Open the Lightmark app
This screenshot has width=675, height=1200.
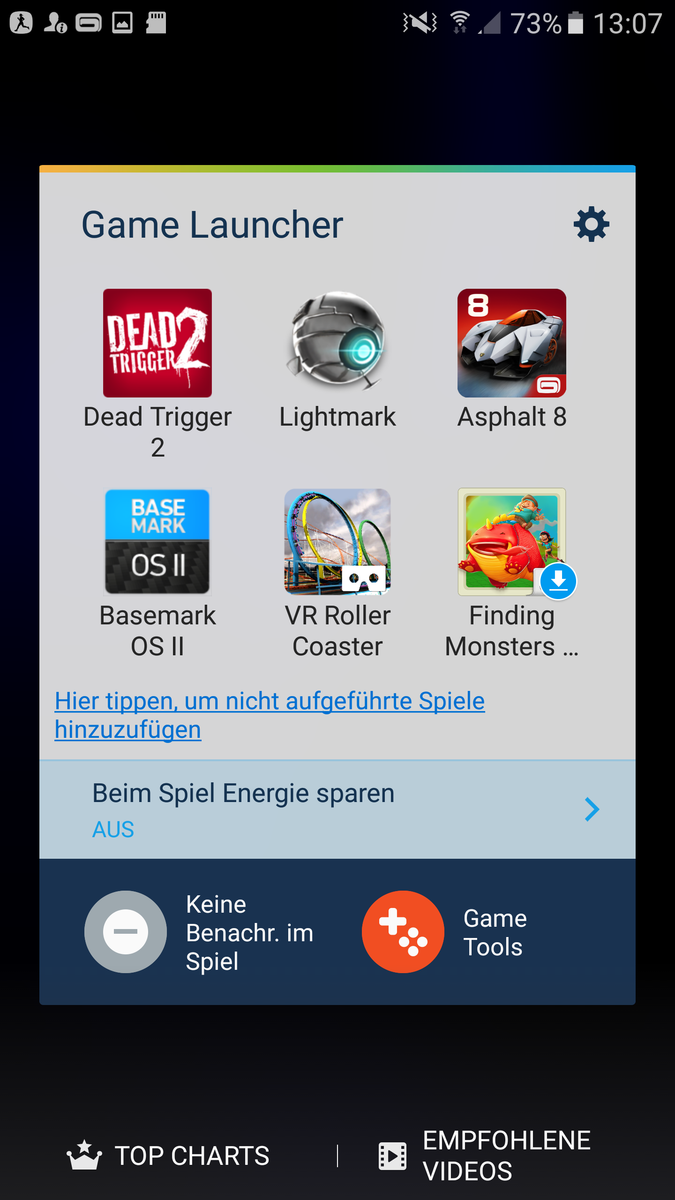[337, 344]
